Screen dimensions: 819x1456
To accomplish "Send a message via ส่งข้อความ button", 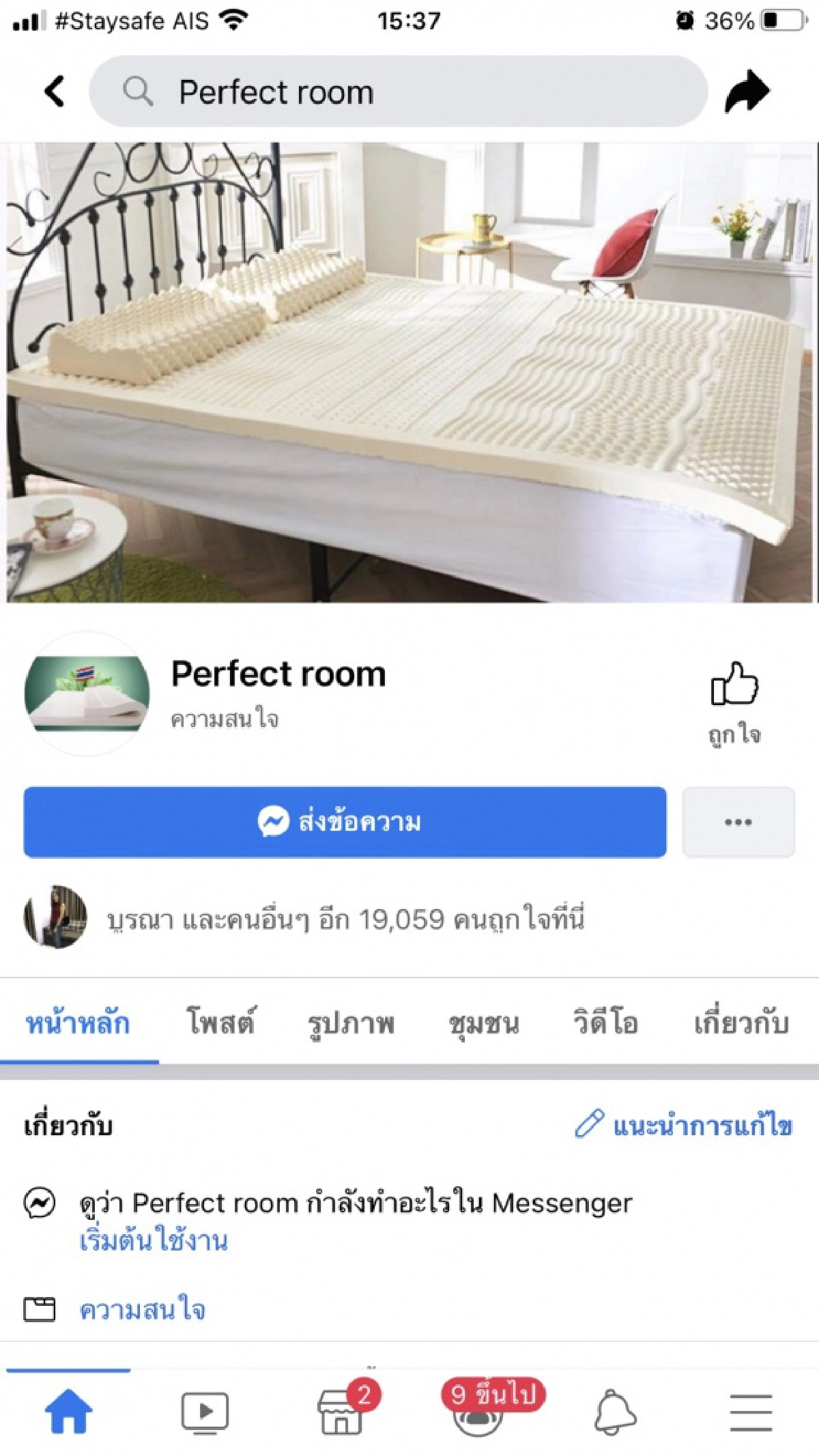I will [x=345, y=822].
